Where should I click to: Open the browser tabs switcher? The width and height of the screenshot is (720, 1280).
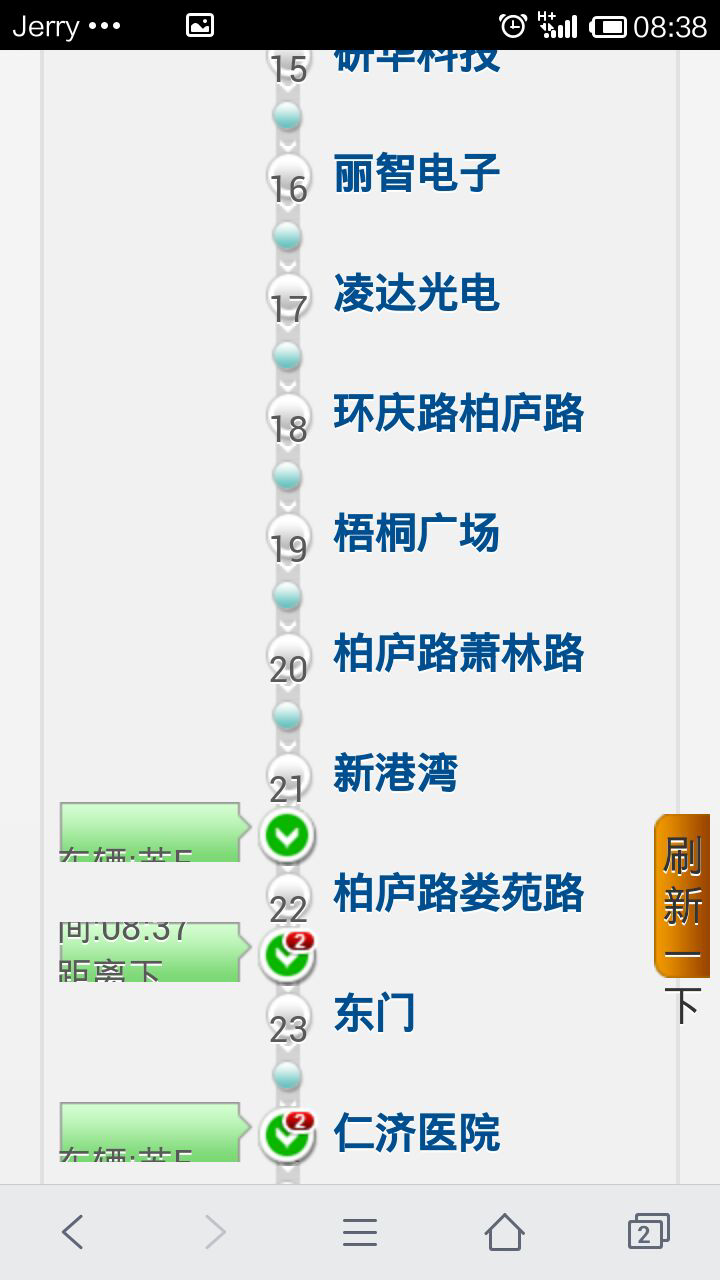pyautogui.click(x=648, y=1232)
